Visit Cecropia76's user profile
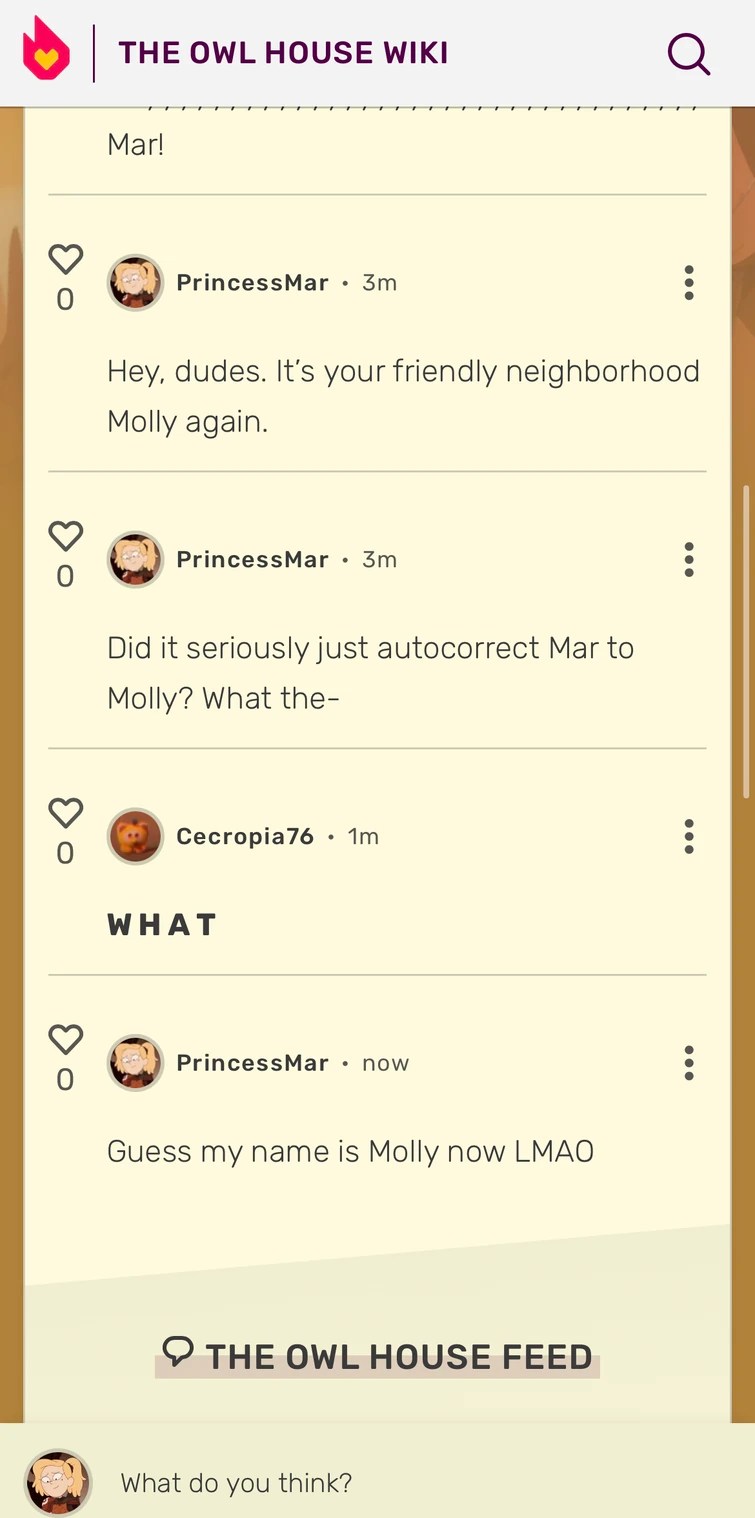 click(x=247, y=837)
